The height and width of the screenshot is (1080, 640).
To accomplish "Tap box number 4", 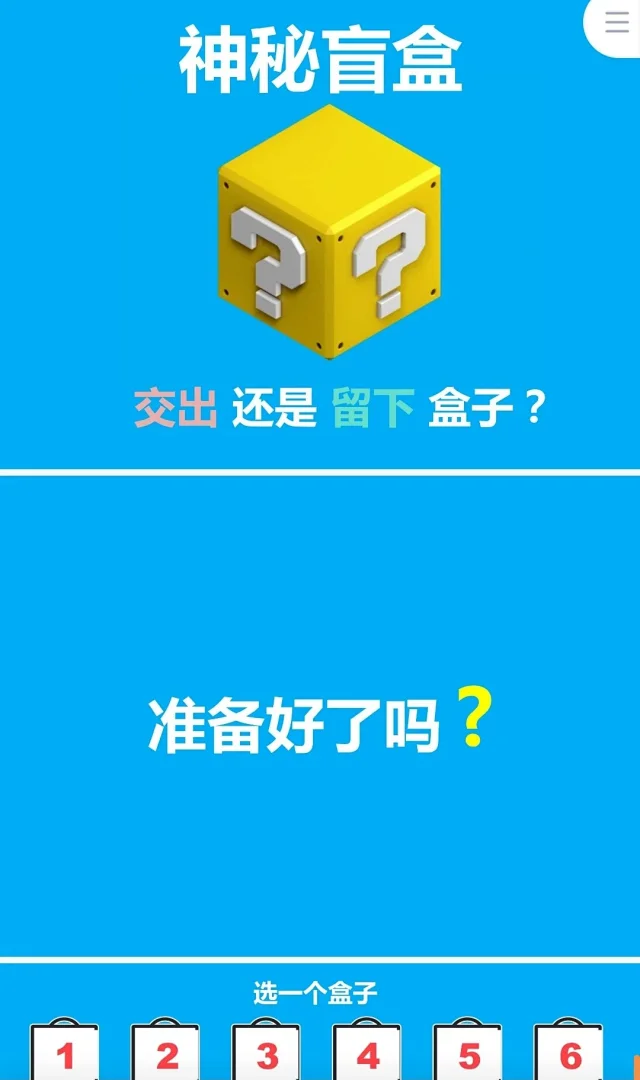I will [368, 1053].
